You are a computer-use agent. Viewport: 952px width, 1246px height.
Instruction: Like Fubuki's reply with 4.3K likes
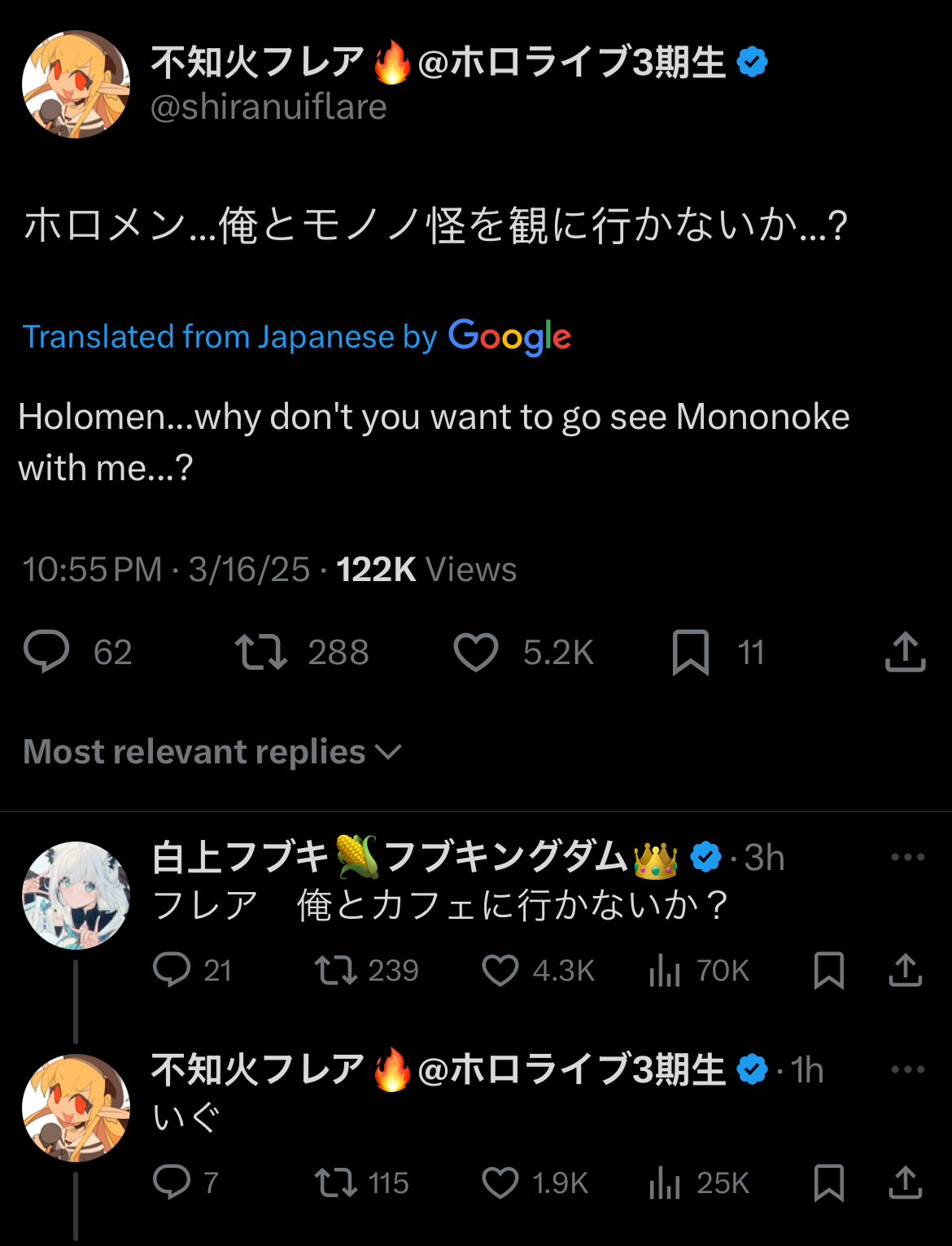[500, 970]
